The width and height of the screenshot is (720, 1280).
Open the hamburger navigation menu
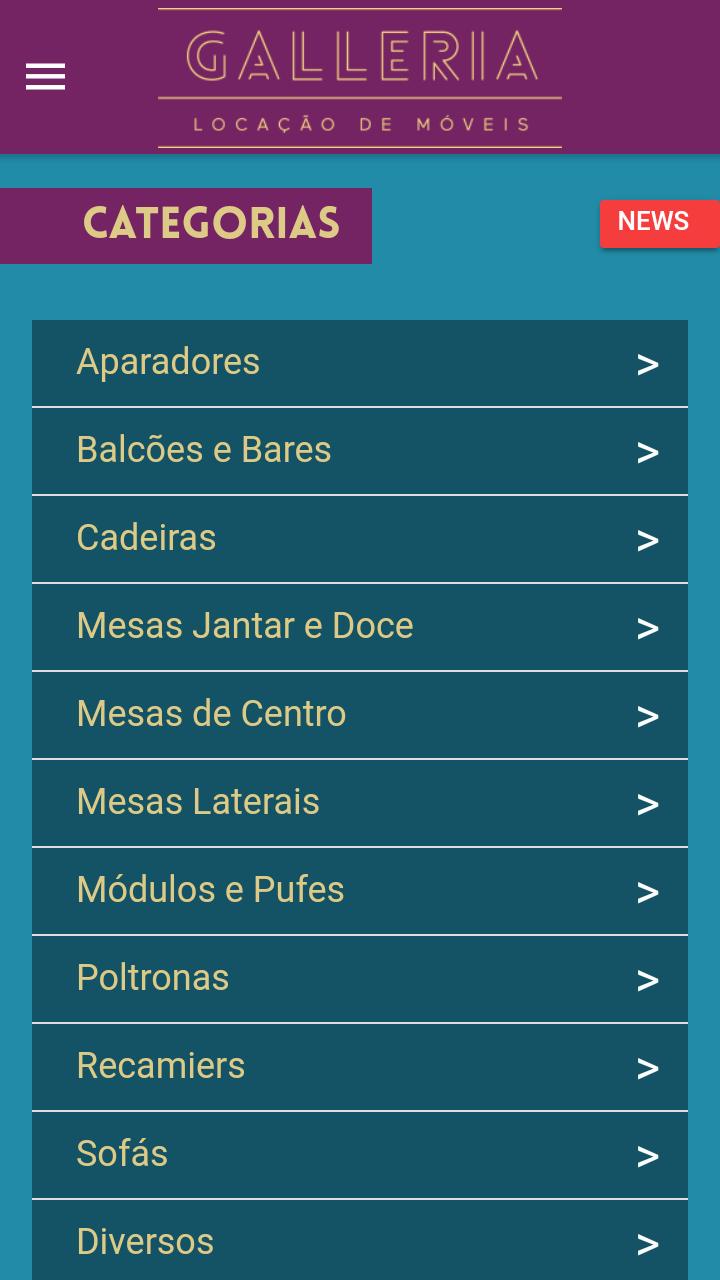tap(45, 77)
